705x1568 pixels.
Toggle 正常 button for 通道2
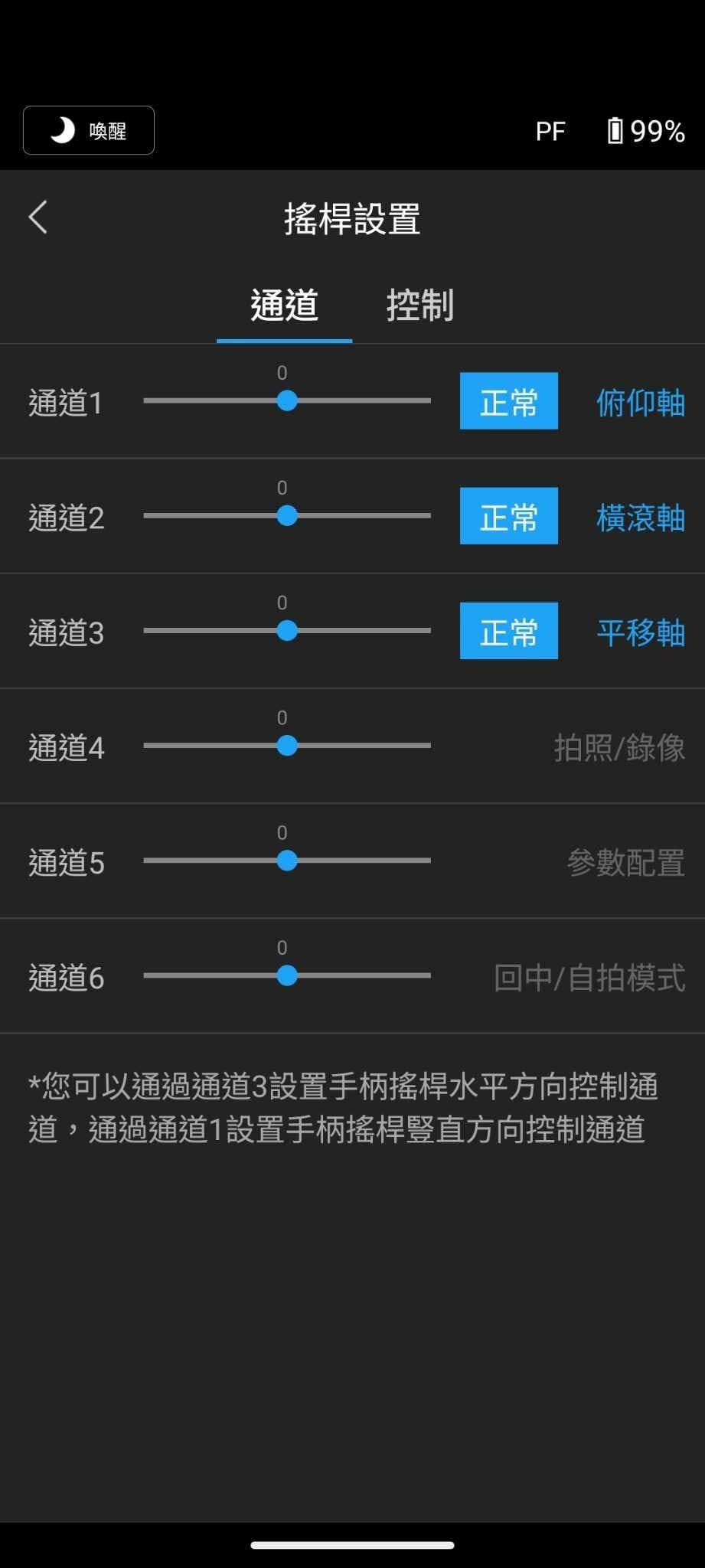[x=508, y=516]
